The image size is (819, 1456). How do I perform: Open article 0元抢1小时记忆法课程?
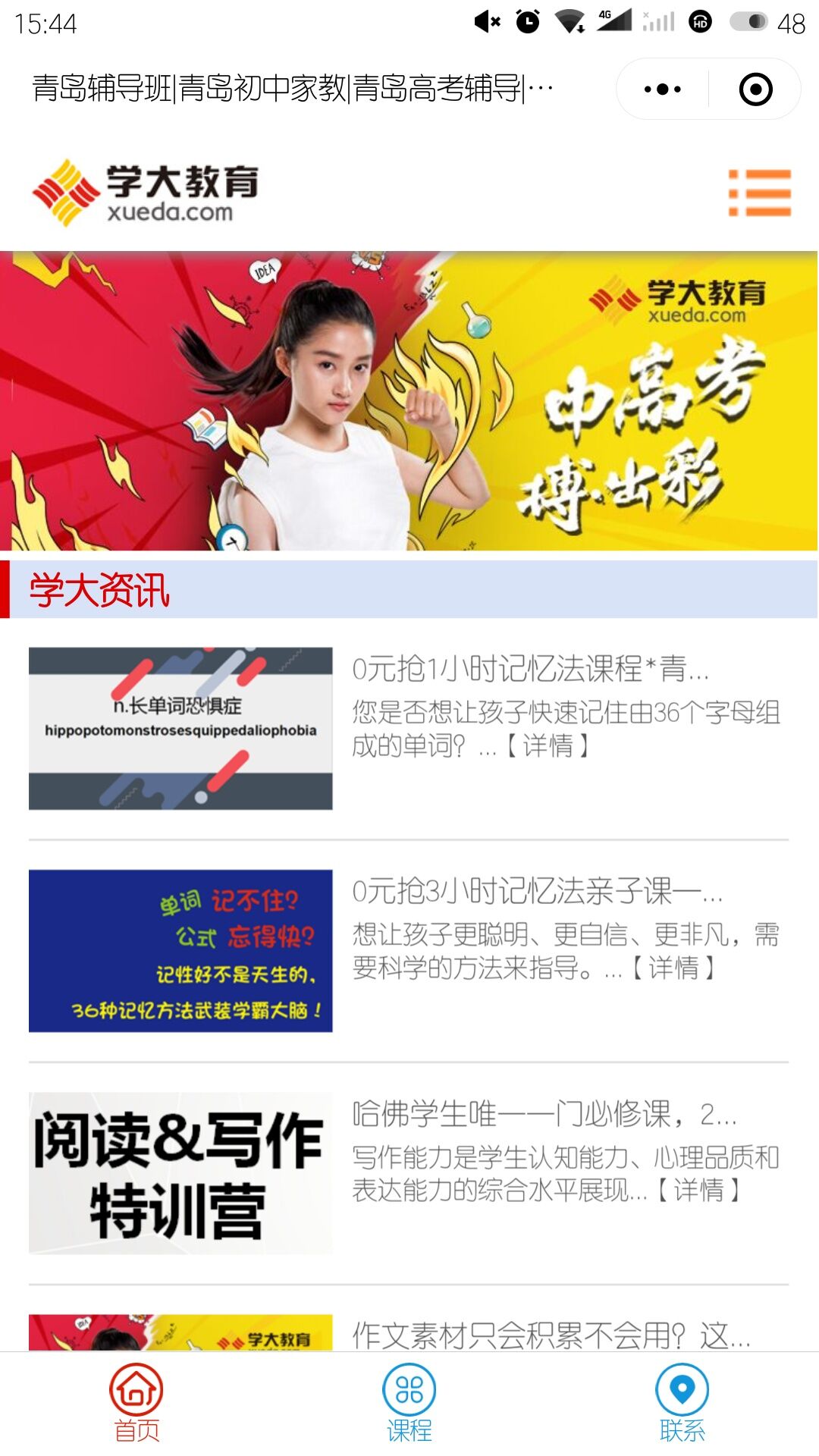[x=529, y=669]
